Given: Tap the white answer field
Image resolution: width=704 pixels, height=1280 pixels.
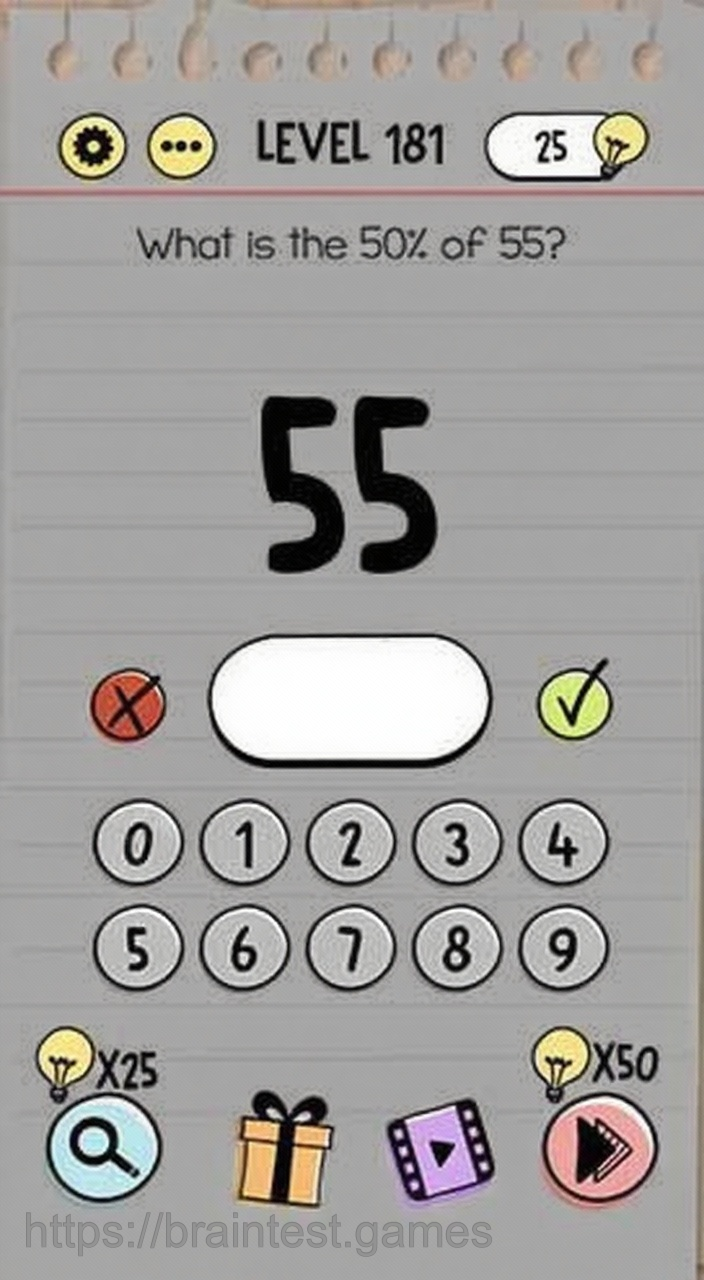Looking at the screenshot, I should coord(350,700).
